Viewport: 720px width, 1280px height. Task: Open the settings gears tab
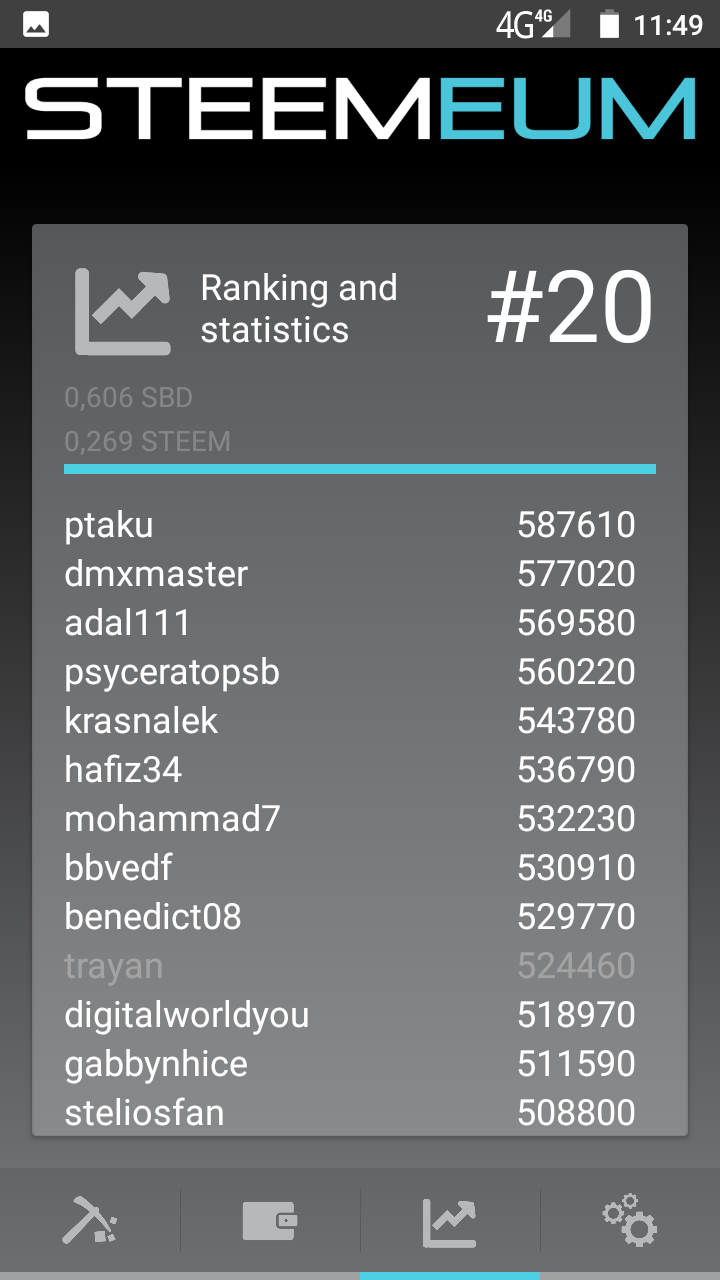[630, 1221]
